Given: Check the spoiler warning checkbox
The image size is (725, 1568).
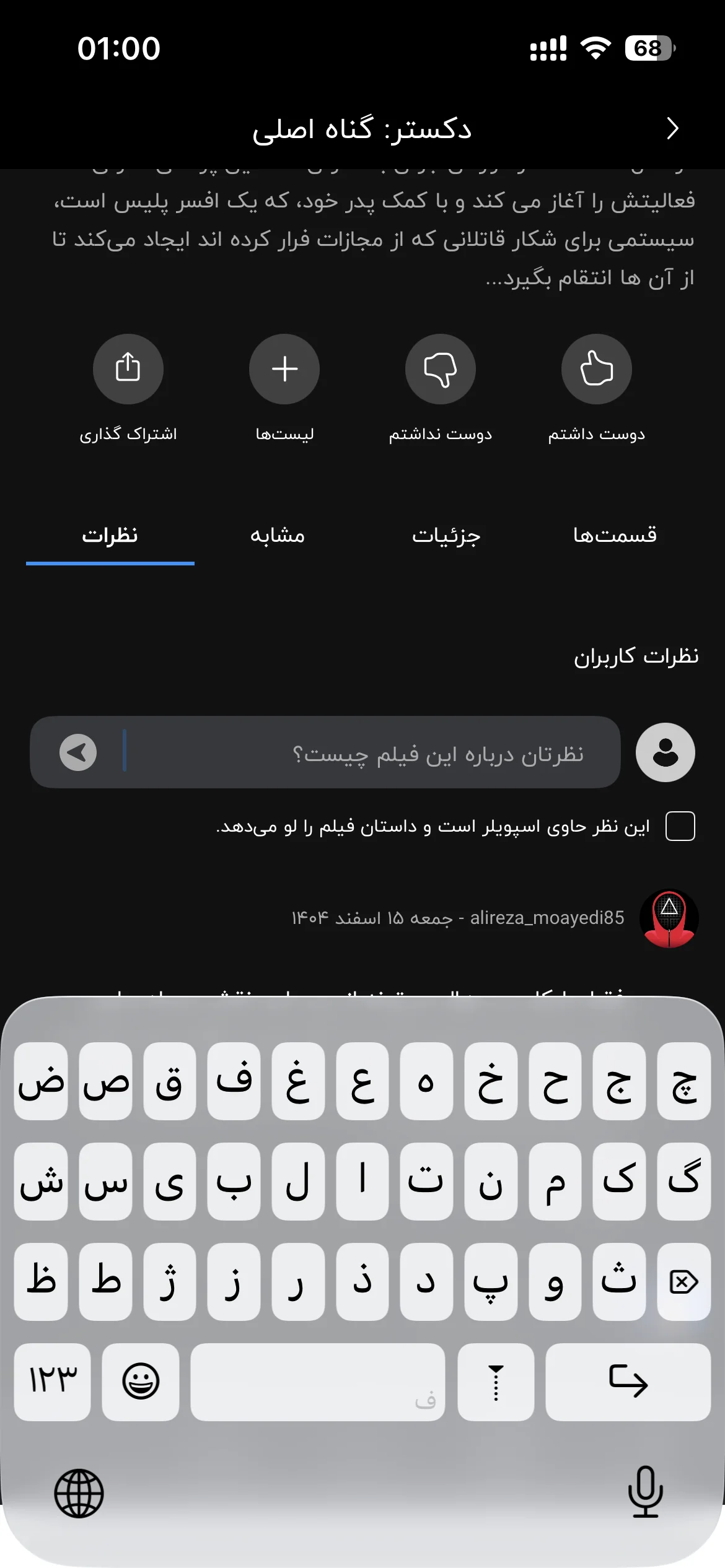Looking at the screenshot, I should (x=680, y=826).
